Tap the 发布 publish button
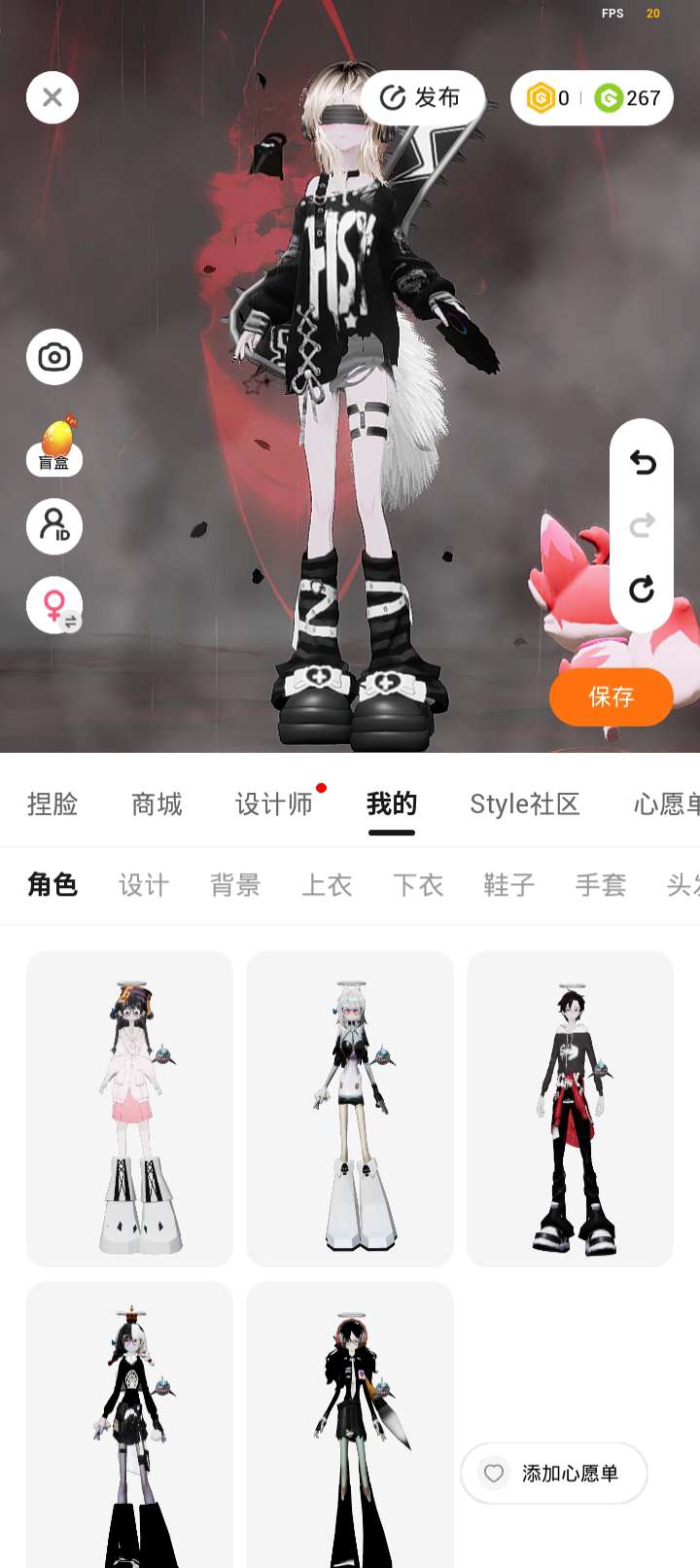The image size is (700, 1568). pos(421,97)
